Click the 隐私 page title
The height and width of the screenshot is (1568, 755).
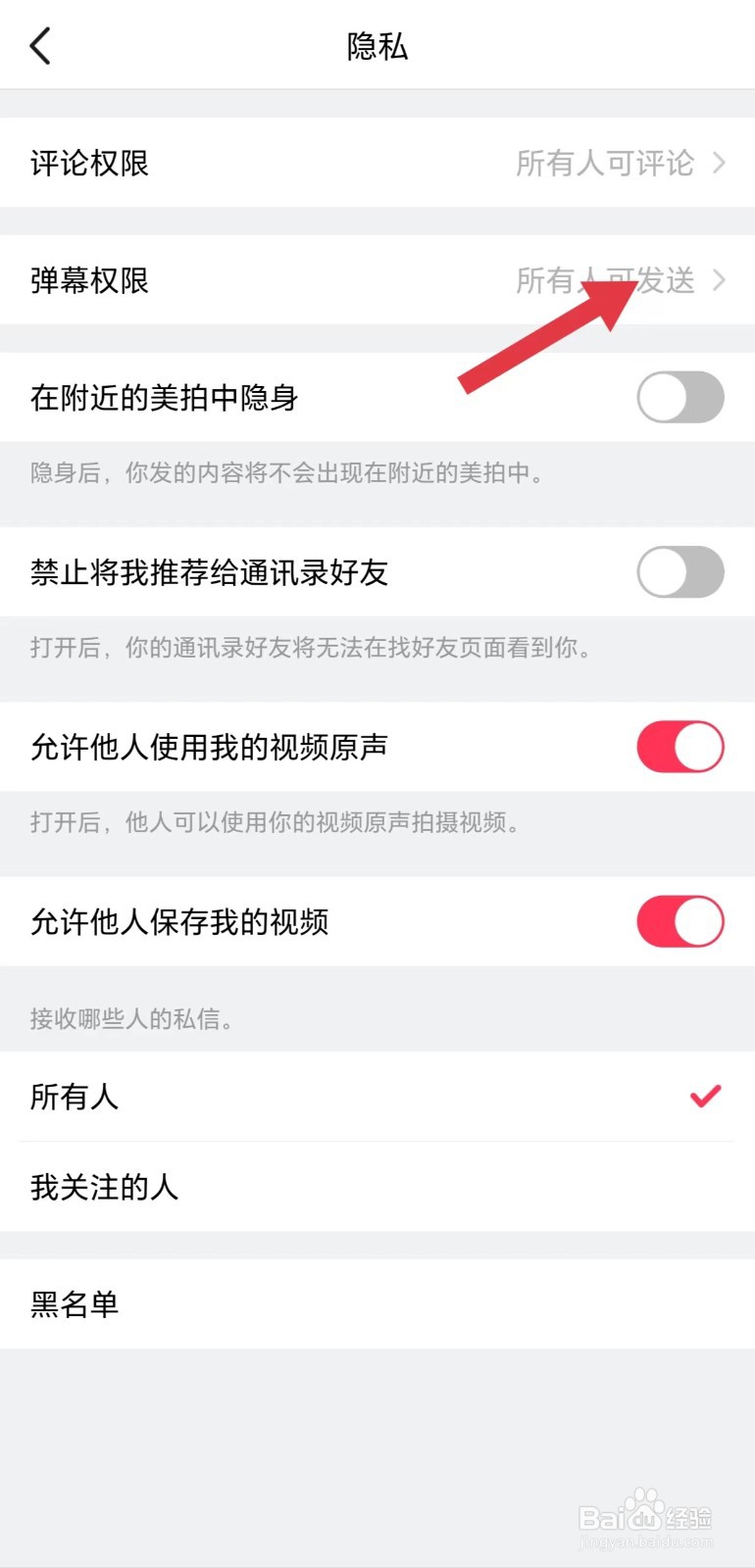click(x=377, y=46)
